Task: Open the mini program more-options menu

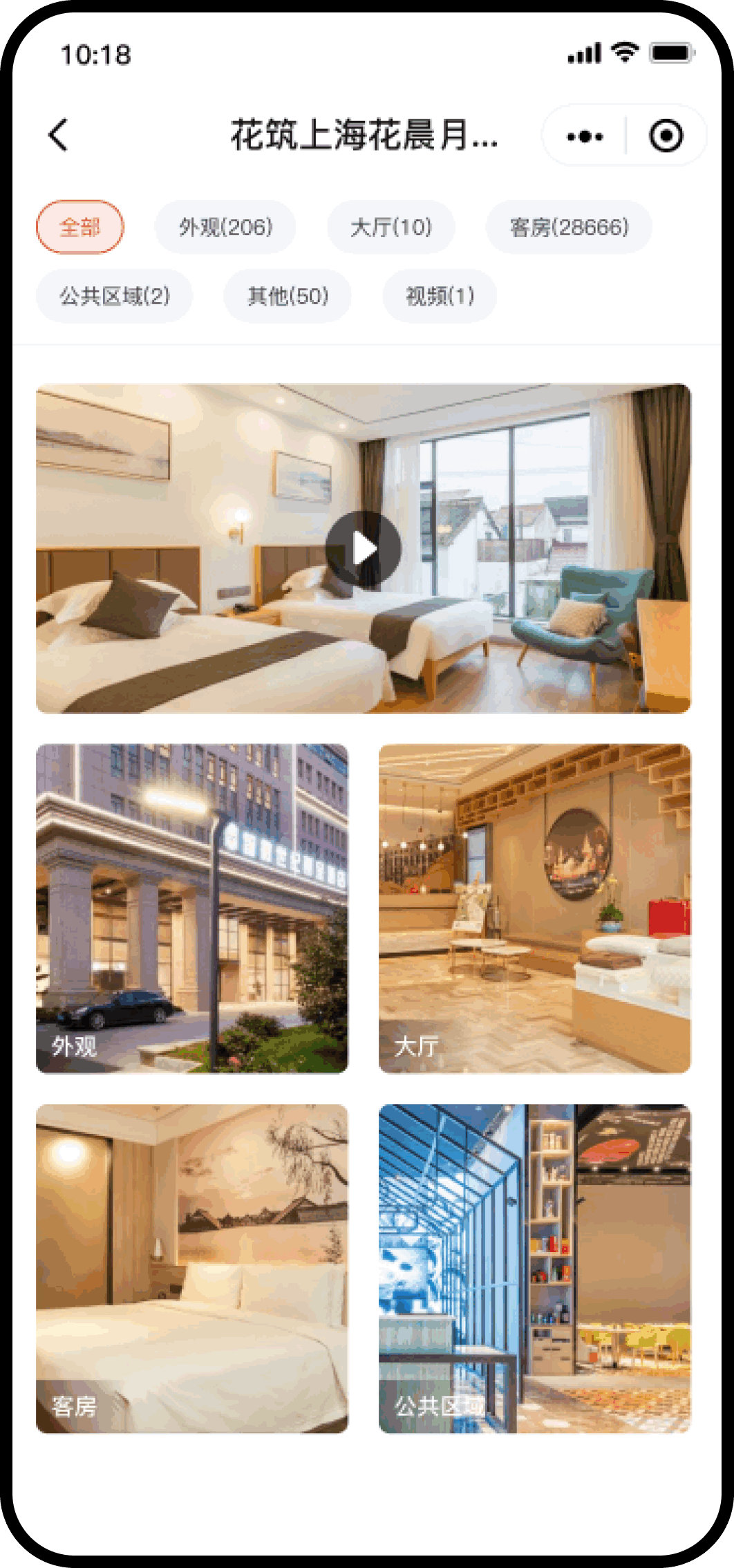Action: click(585, 136)
